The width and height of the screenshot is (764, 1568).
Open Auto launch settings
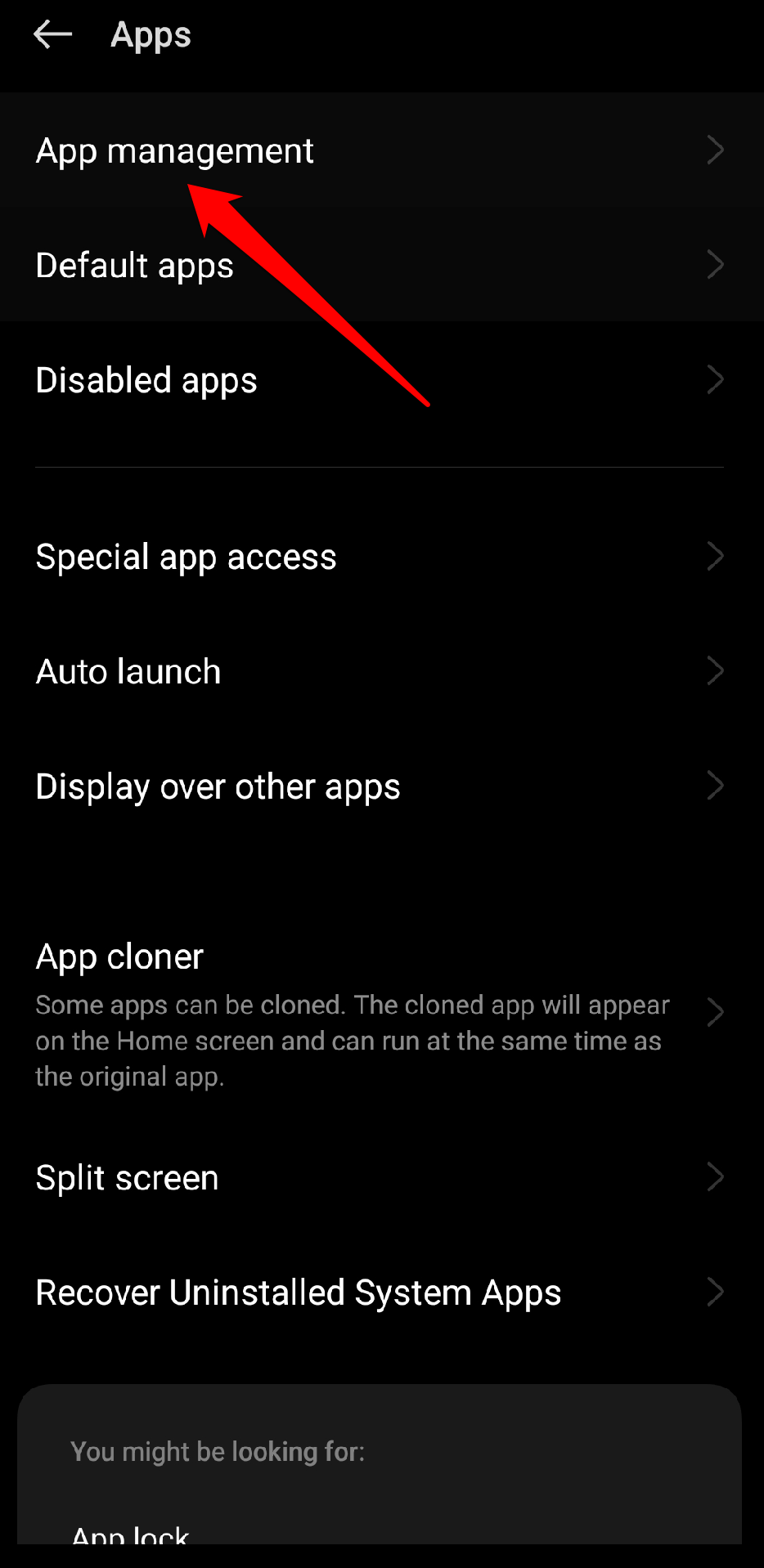pos(128,670)
